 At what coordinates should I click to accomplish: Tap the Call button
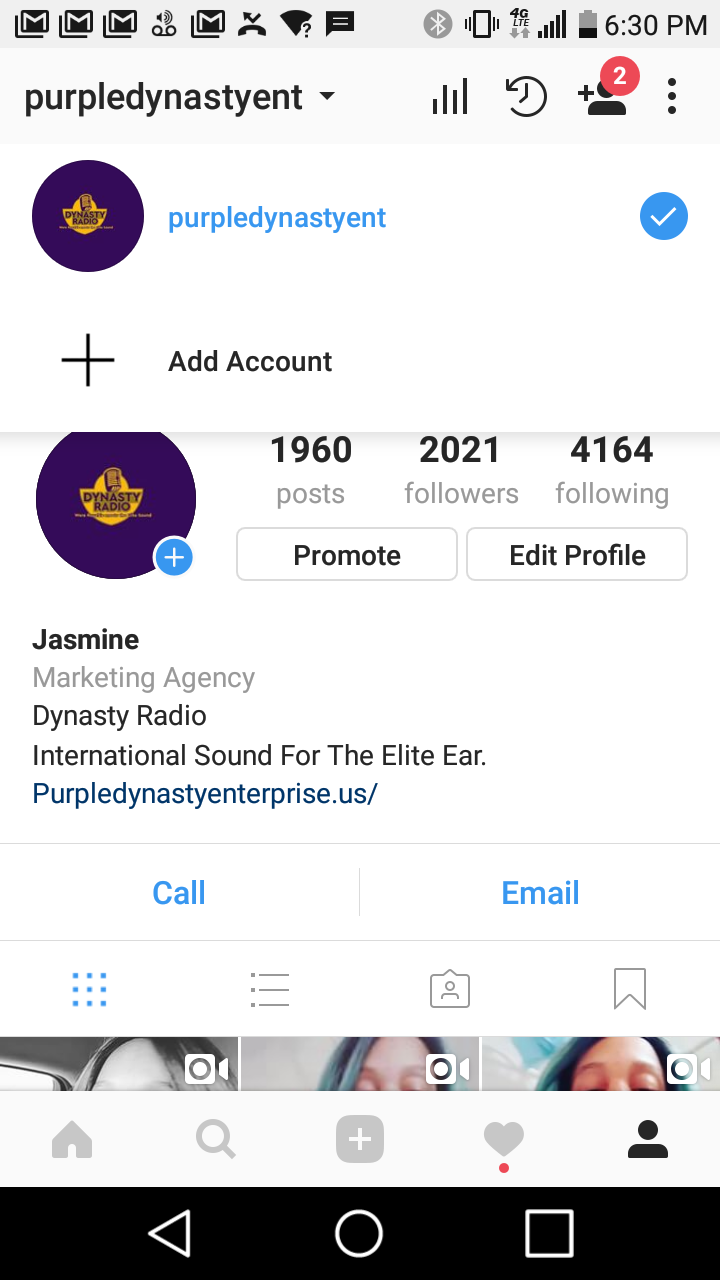[x=179, y=892]
